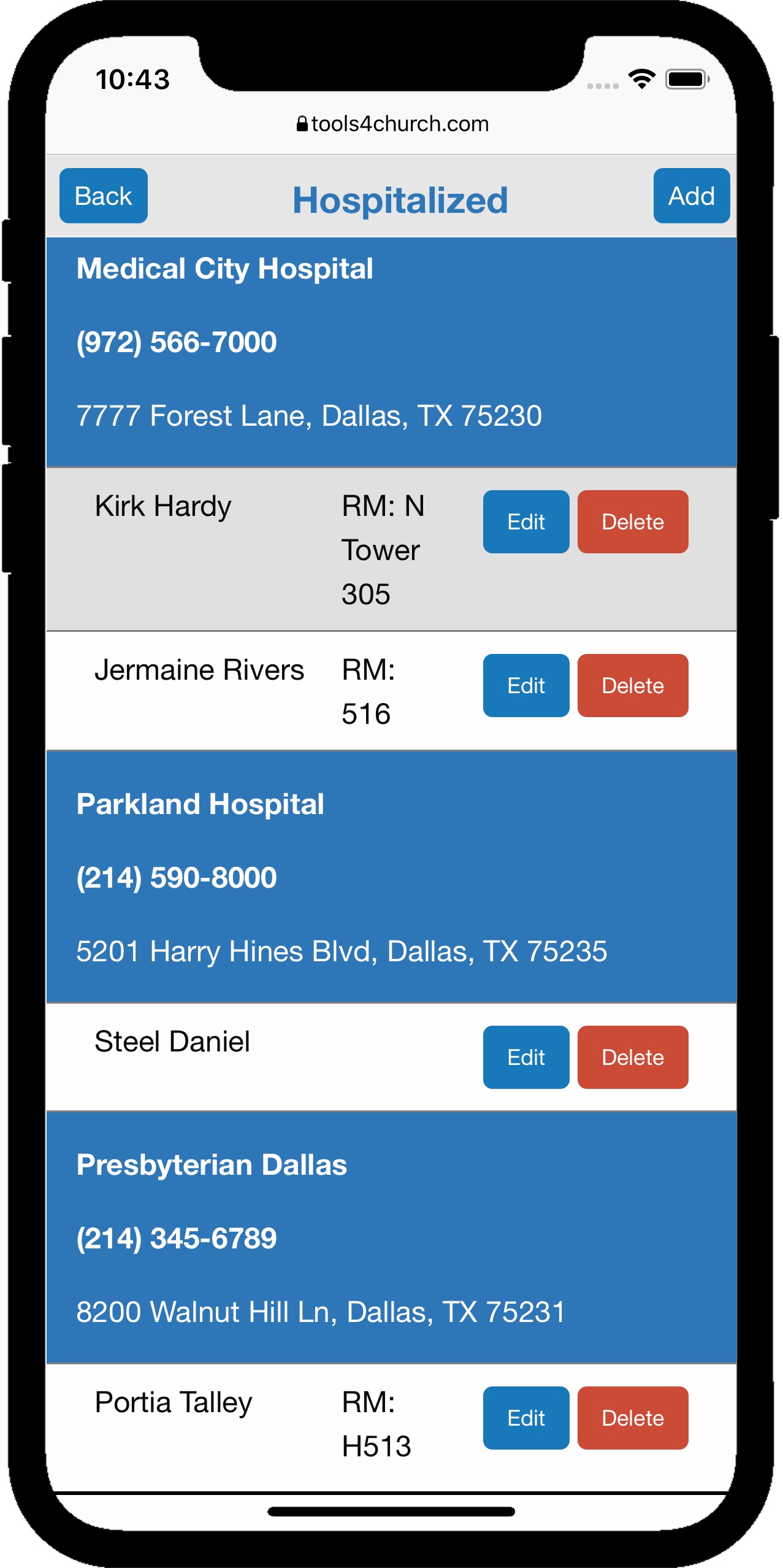Edit Jermaine Rivers' record
The height and width of the screenshot is (1568, 783).
point(525,685)
